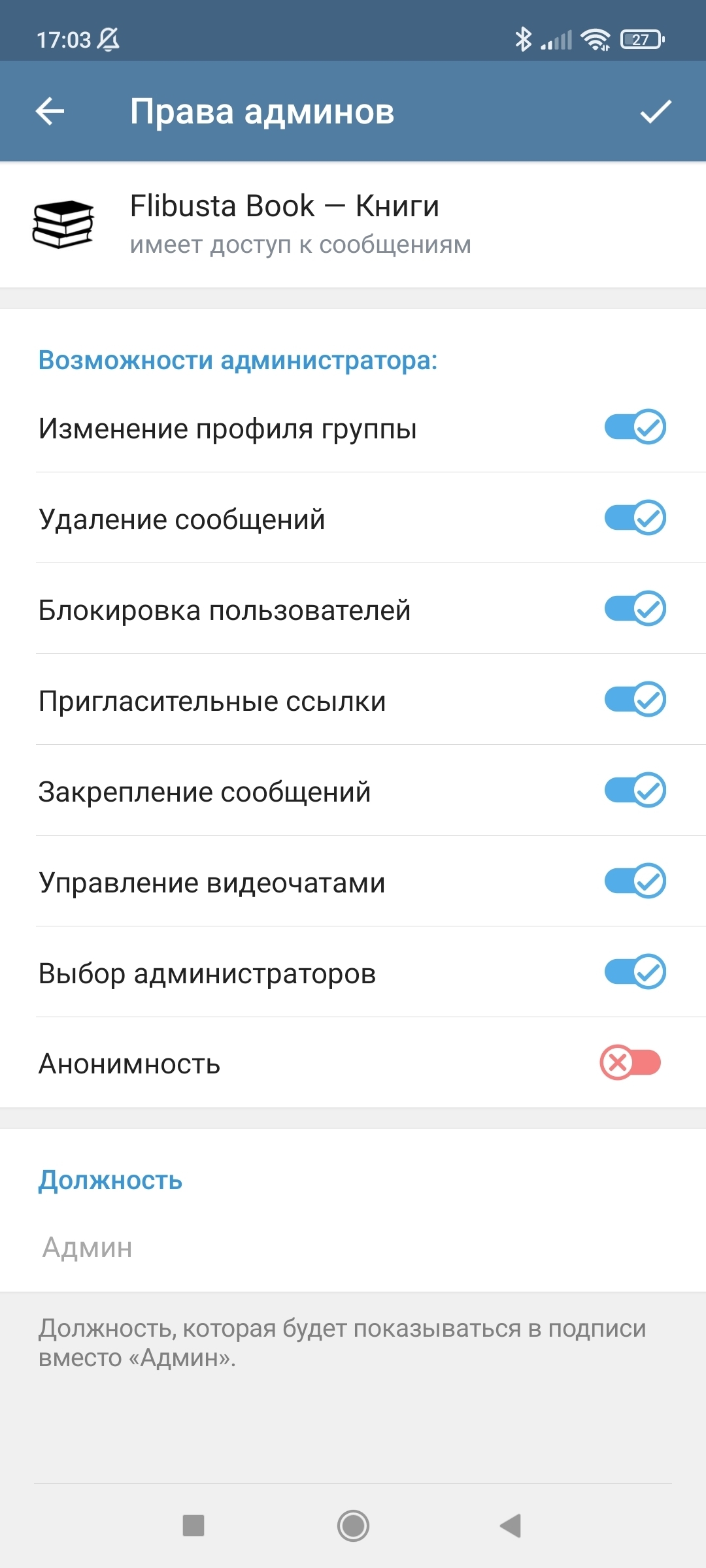The height and width of the screenshot is (1568, 706).
Task: Toggle Управление видеочатами
Action: click(x=635, y=881)
